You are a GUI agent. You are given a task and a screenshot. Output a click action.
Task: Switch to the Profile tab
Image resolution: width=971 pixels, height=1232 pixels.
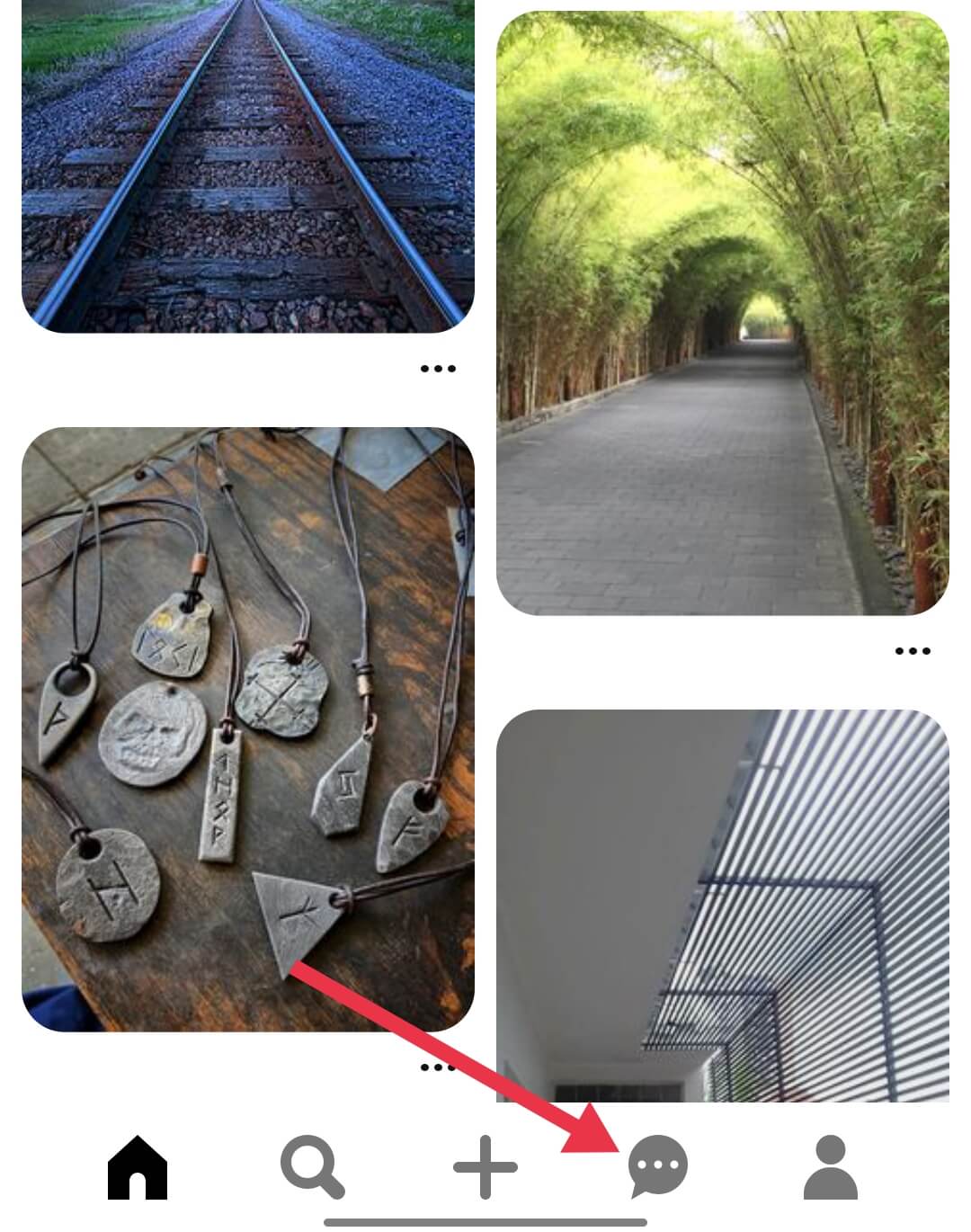(x=830, y=1167)
